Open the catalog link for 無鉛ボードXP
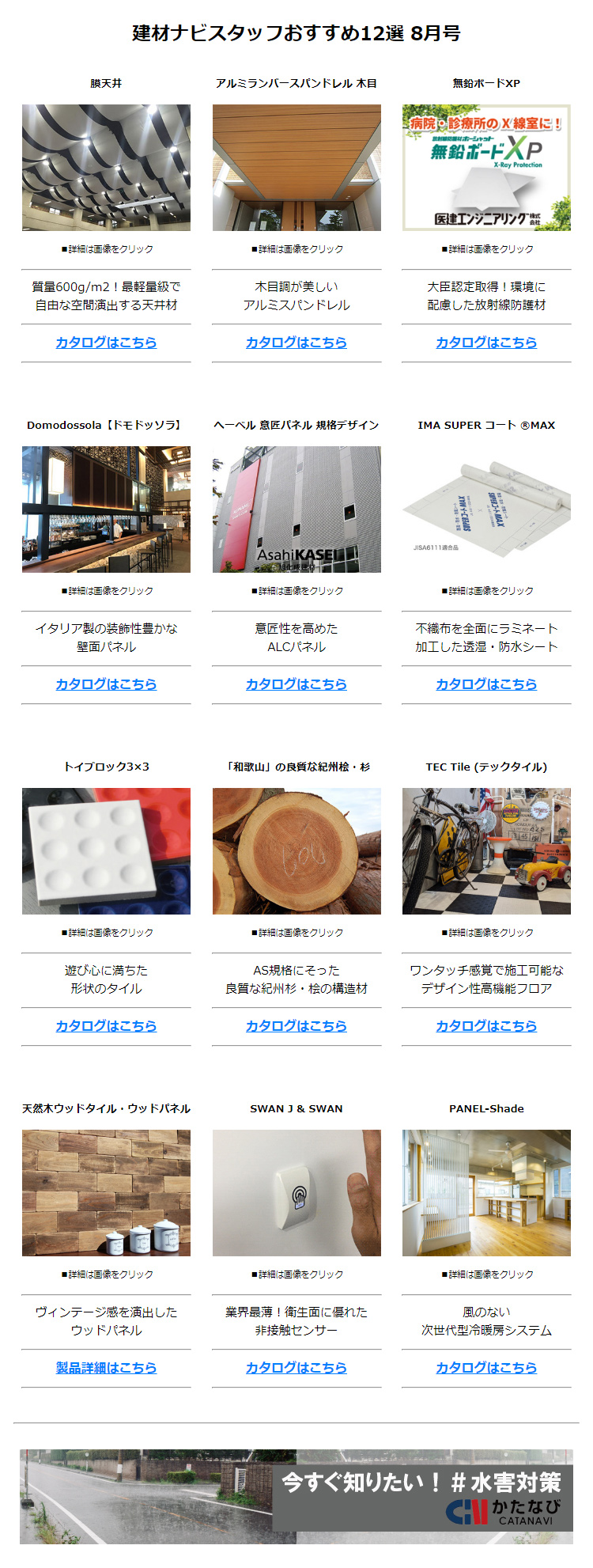The image size is (593, 1568). 486,343
